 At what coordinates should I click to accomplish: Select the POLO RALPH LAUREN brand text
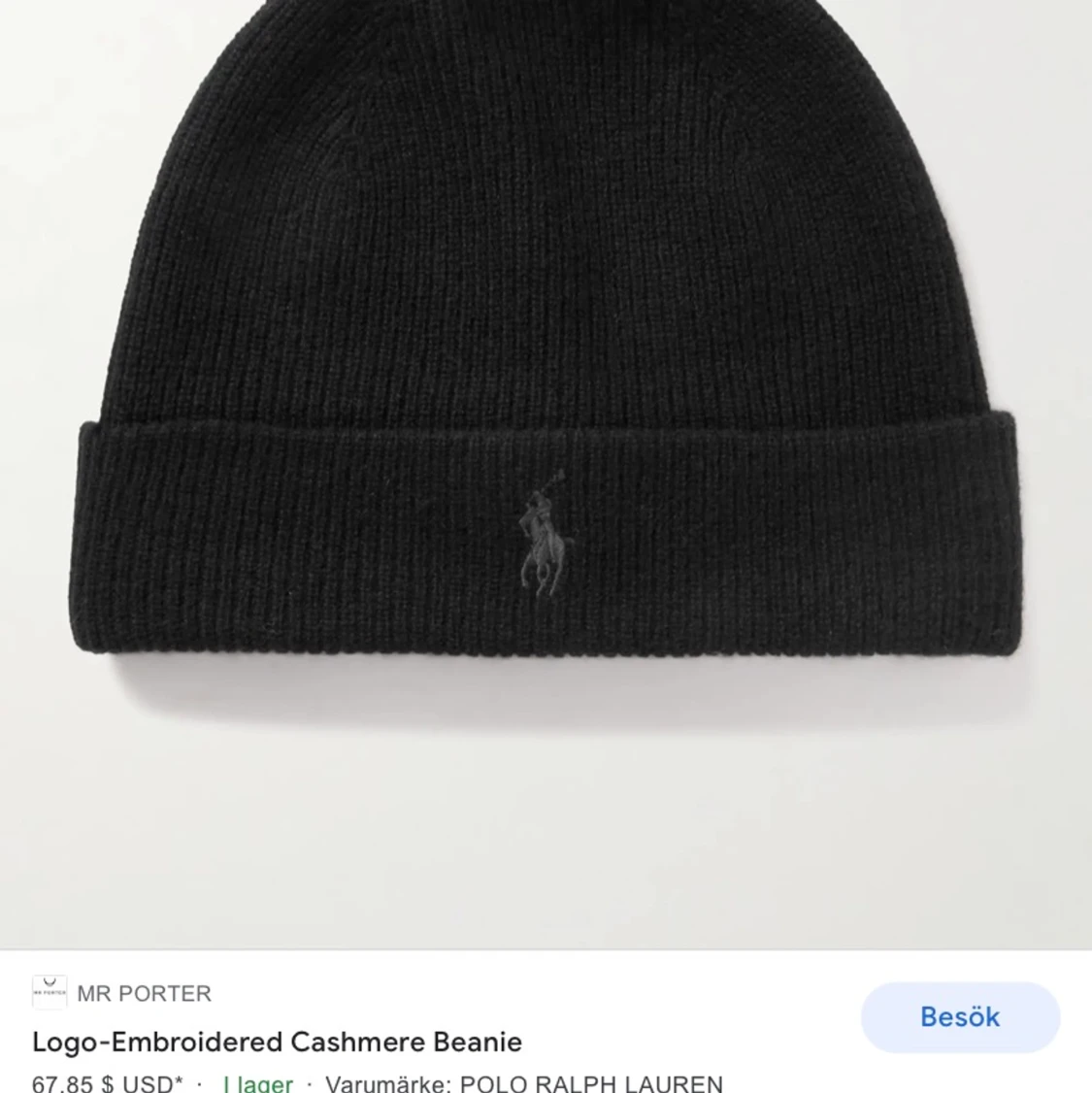(592, 1081)
